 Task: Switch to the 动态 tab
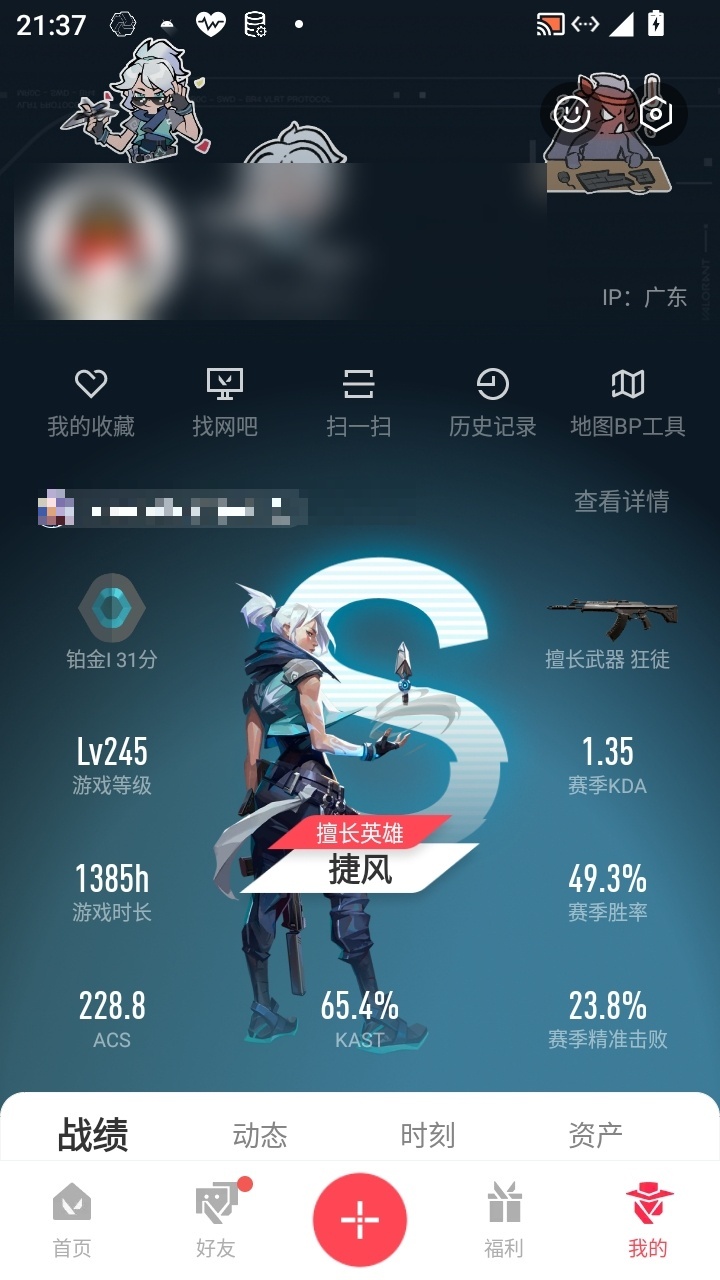pos(260,1135)
